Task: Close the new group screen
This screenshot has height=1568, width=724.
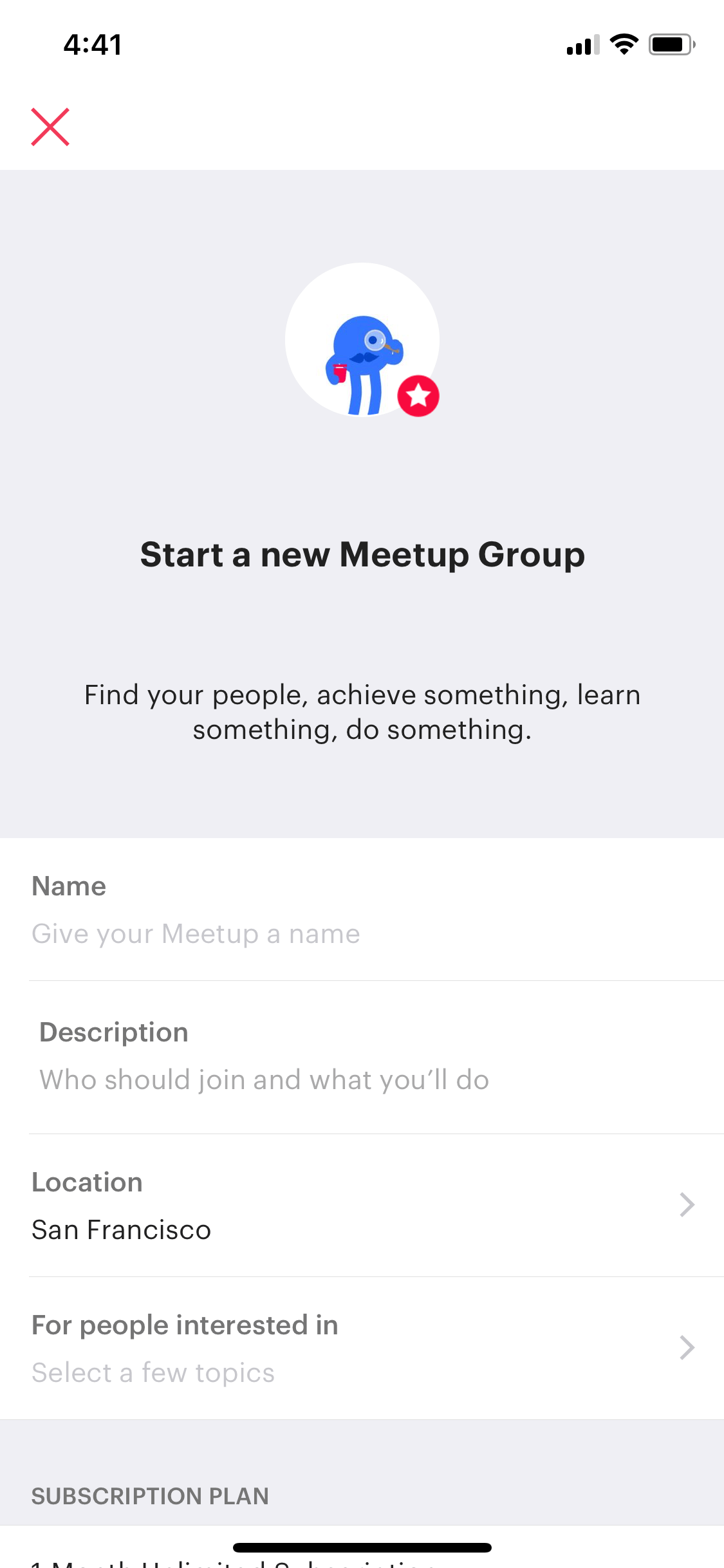Action: click(x=50, y=127)
